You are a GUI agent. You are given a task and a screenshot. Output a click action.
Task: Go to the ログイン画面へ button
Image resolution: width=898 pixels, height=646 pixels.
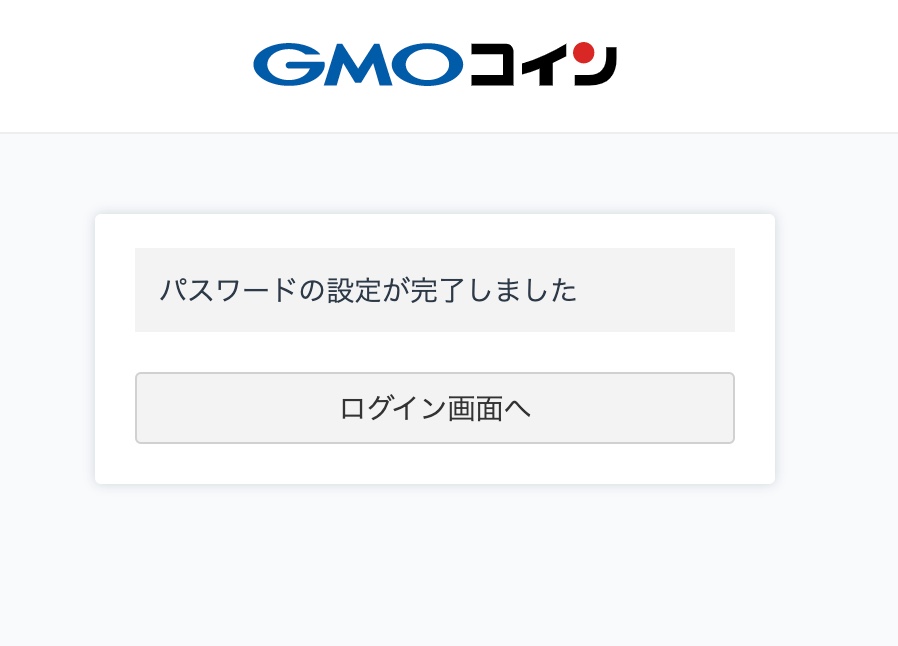point(435,408)
